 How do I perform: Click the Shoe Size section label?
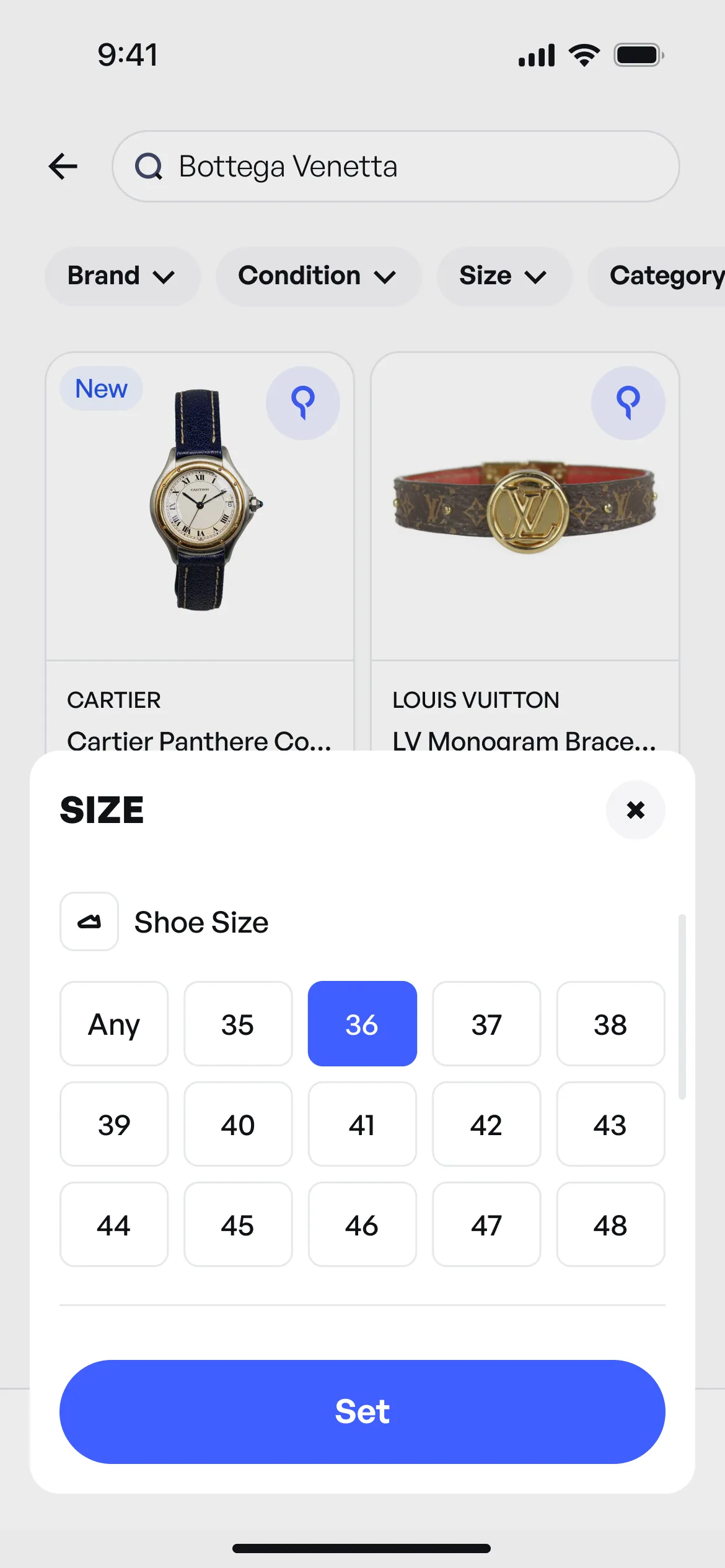pos(201,921)
